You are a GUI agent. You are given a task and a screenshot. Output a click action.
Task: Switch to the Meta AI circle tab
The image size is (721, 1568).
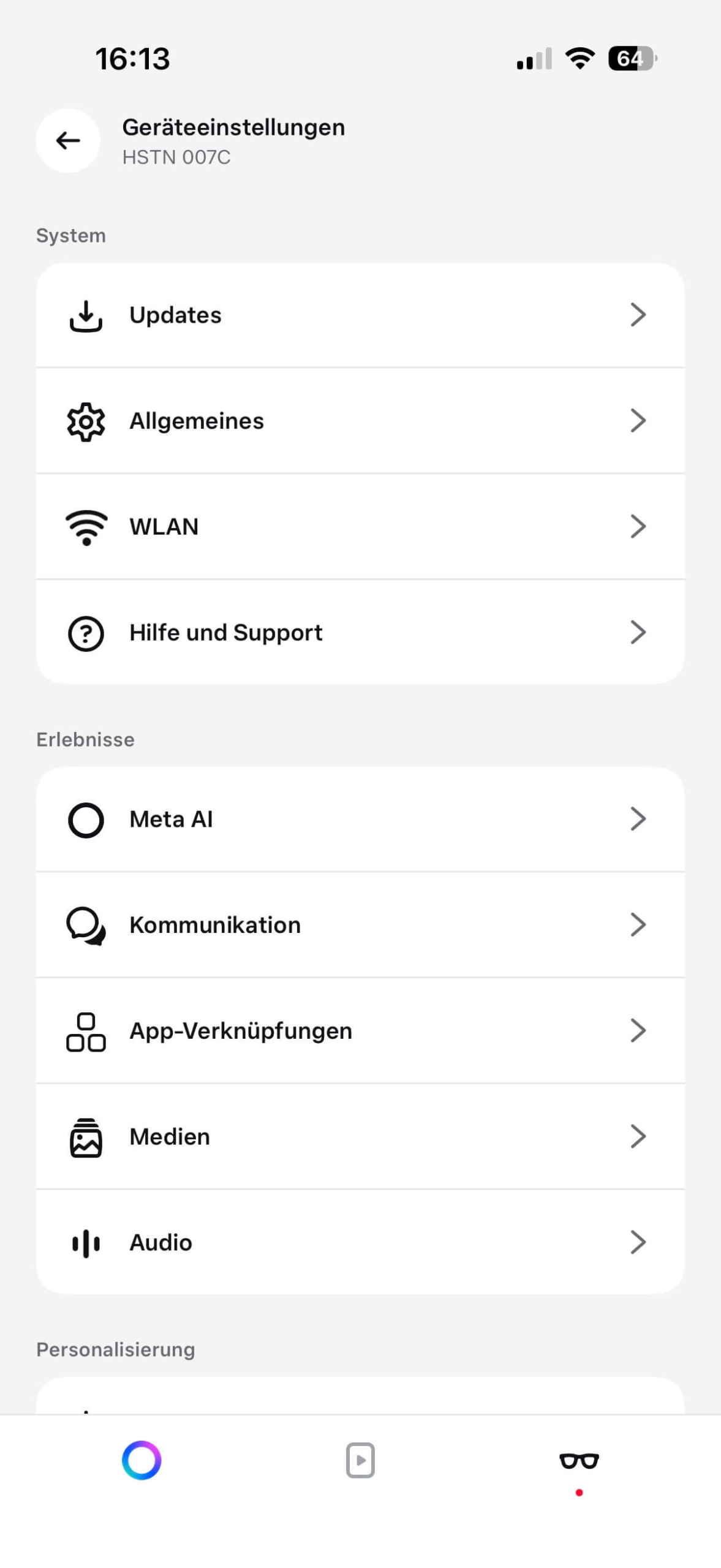coord(142,1460)
